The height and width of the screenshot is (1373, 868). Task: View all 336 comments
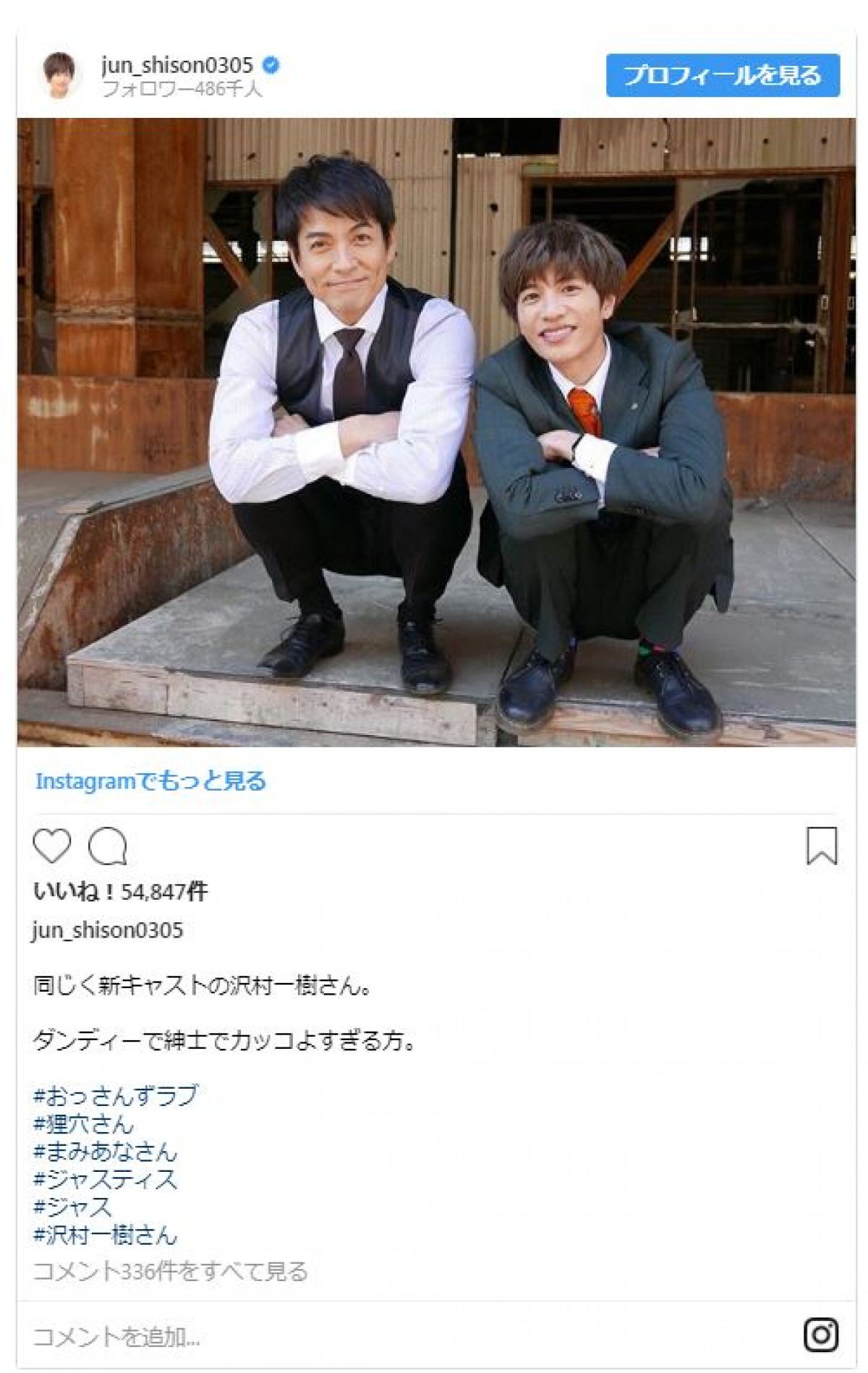170,1271
